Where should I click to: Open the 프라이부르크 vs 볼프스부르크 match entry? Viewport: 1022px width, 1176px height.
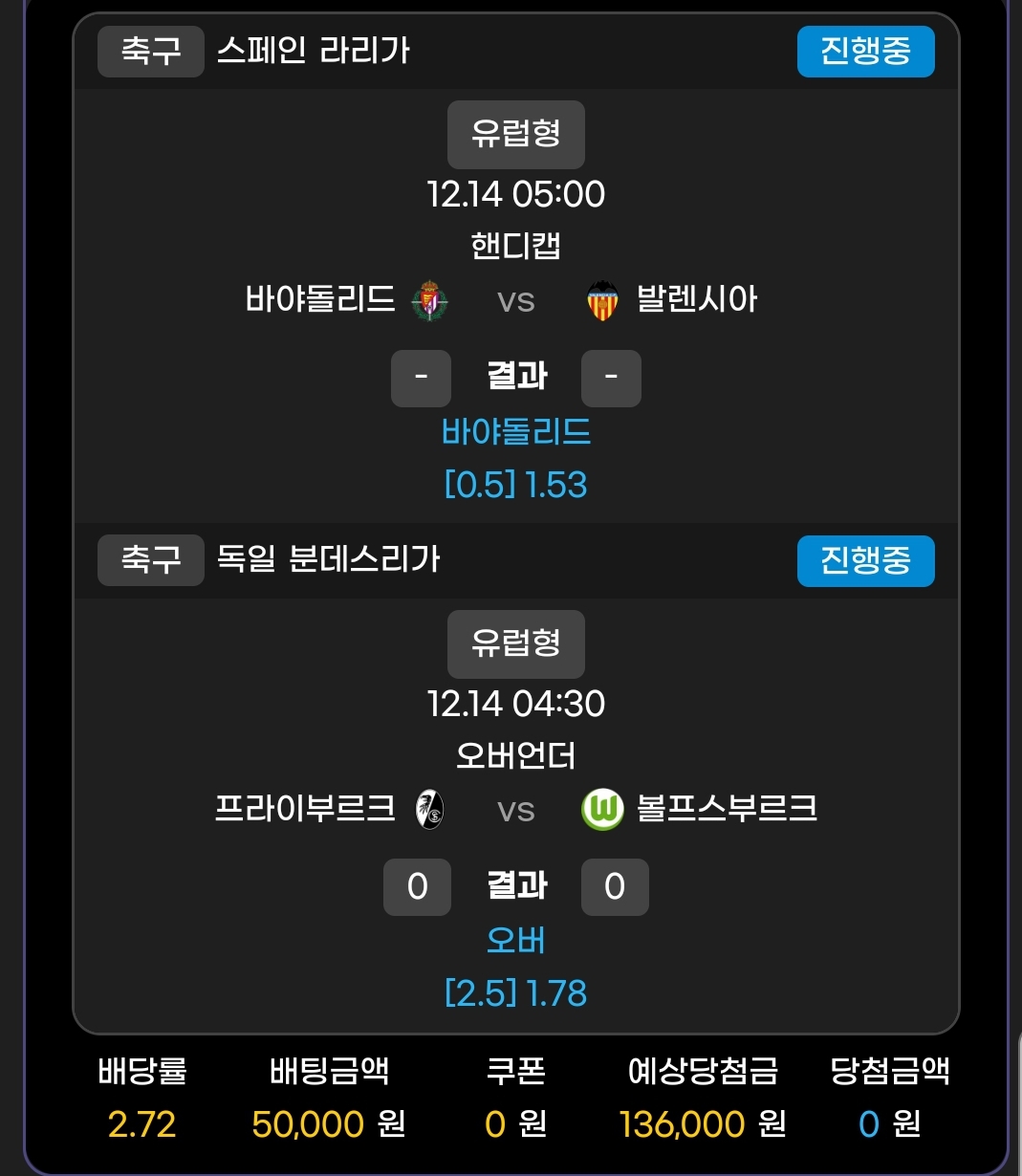pos(515,810)
